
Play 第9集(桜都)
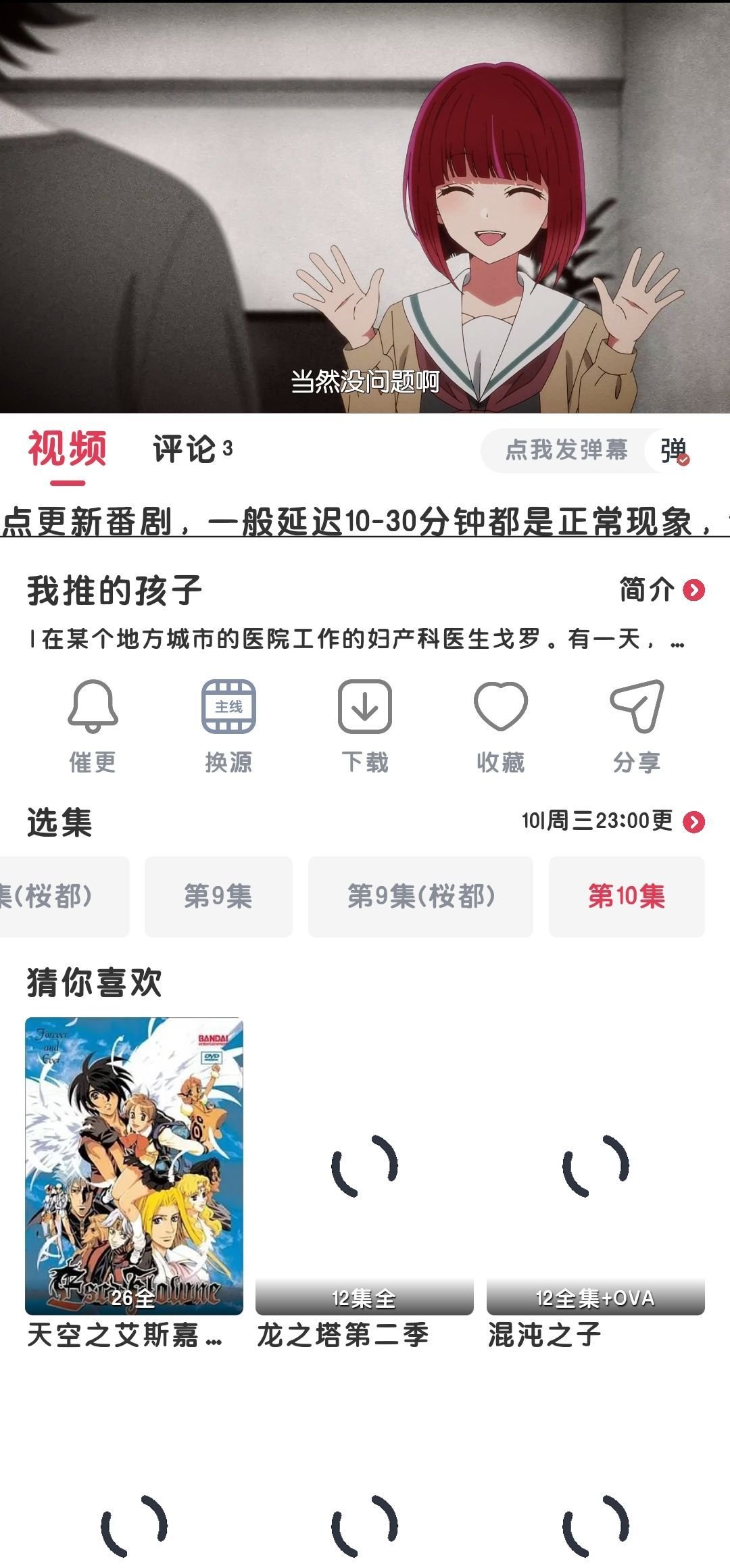[420, 897]
